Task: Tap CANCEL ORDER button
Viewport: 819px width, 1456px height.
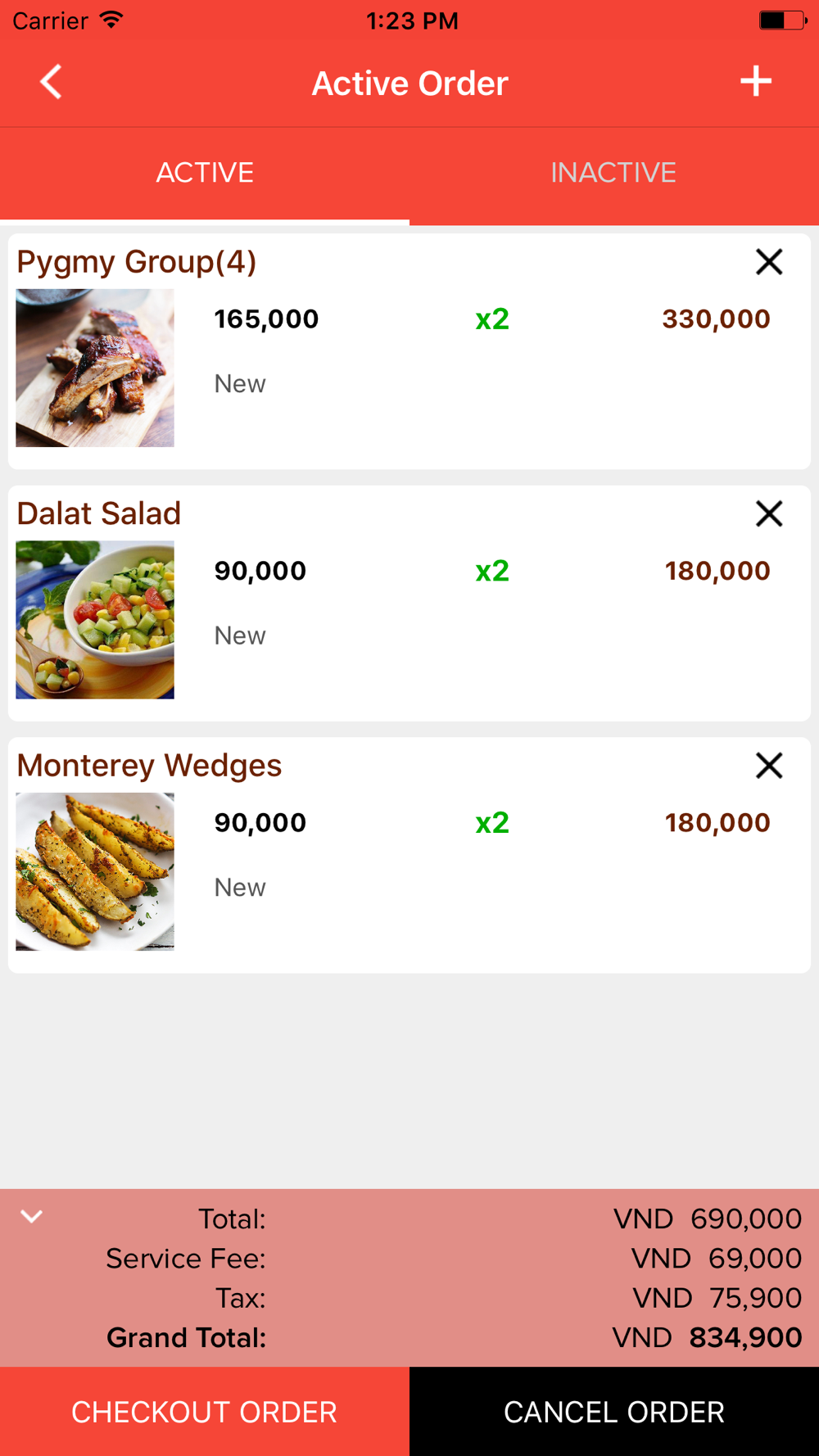Action: [614, 1412]
